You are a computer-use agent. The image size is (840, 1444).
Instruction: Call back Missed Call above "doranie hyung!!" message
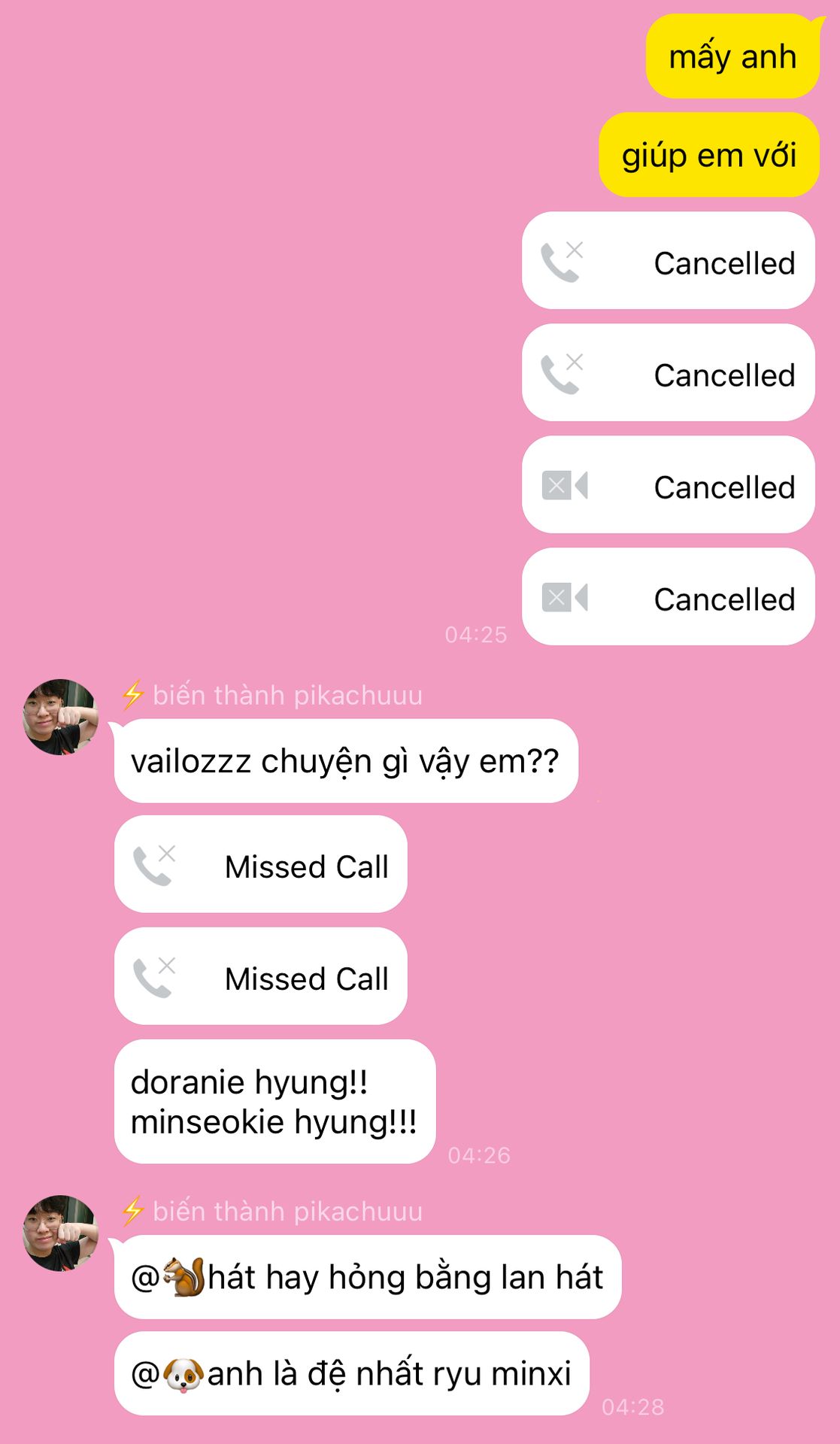(260, 977)
